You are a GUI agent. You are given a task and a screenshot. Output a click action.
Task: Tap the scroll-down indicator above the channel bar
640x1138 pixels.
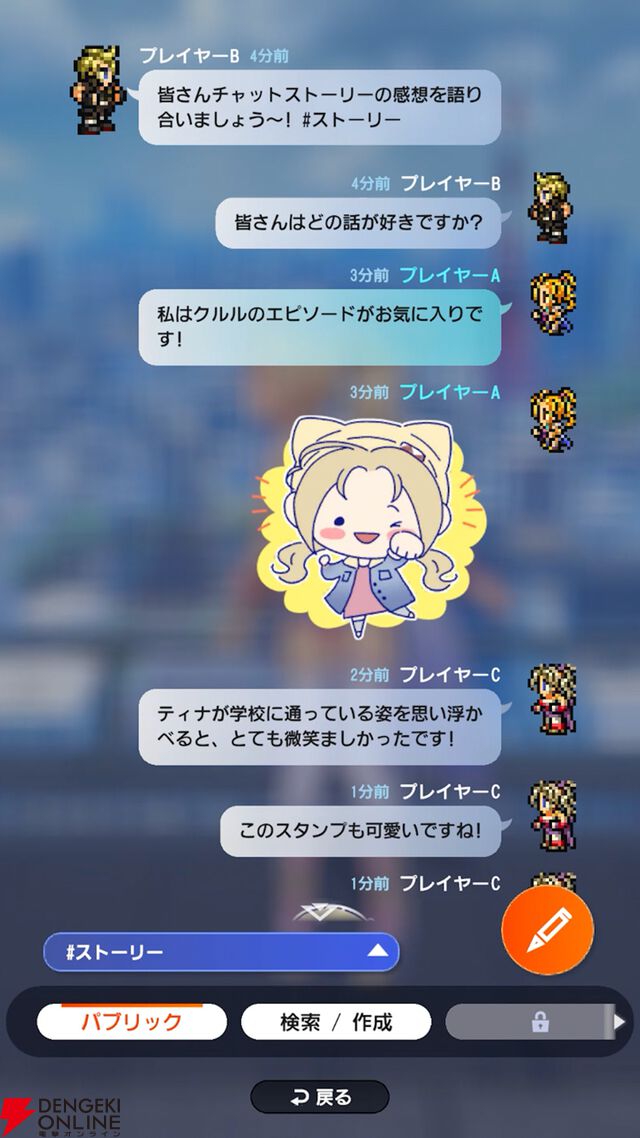(x=319, y=912)
